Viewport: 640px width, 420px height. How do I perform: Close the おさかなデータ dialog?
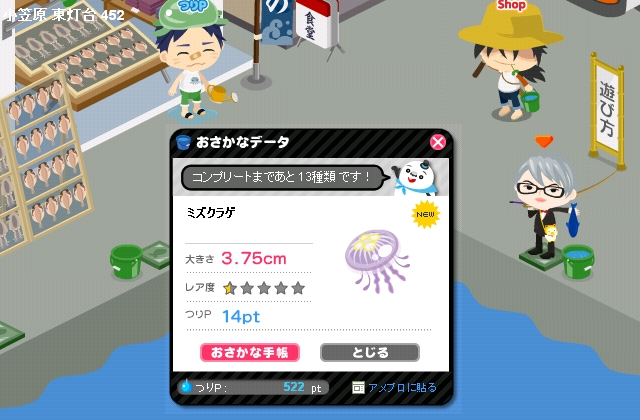tap(438, 142)
